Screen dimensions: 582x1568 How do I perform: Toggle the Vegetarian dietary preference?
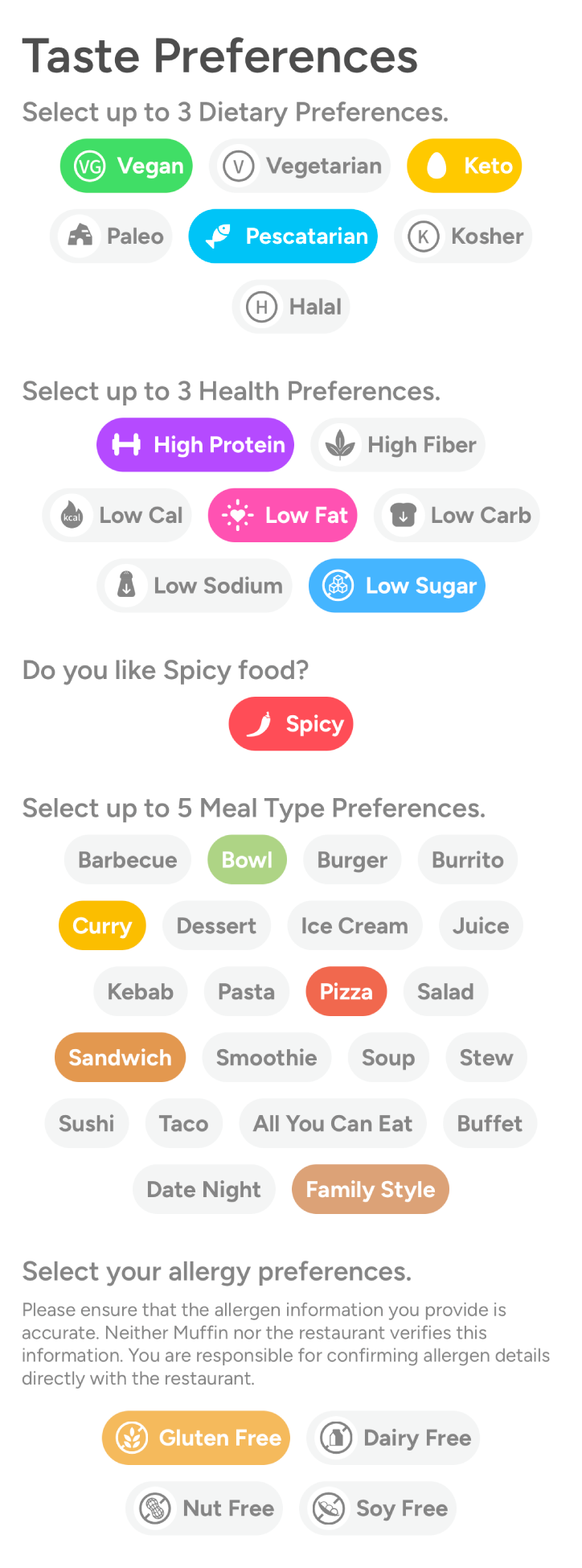click(x=299, y=166)
